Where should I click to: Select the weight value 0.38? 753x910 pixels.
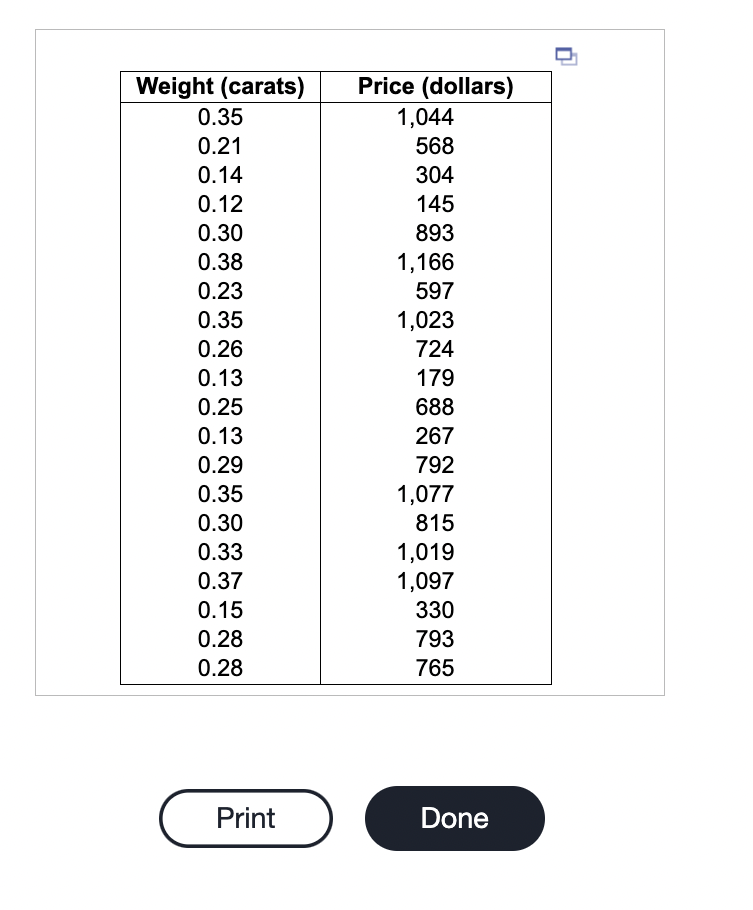(218, 262)
